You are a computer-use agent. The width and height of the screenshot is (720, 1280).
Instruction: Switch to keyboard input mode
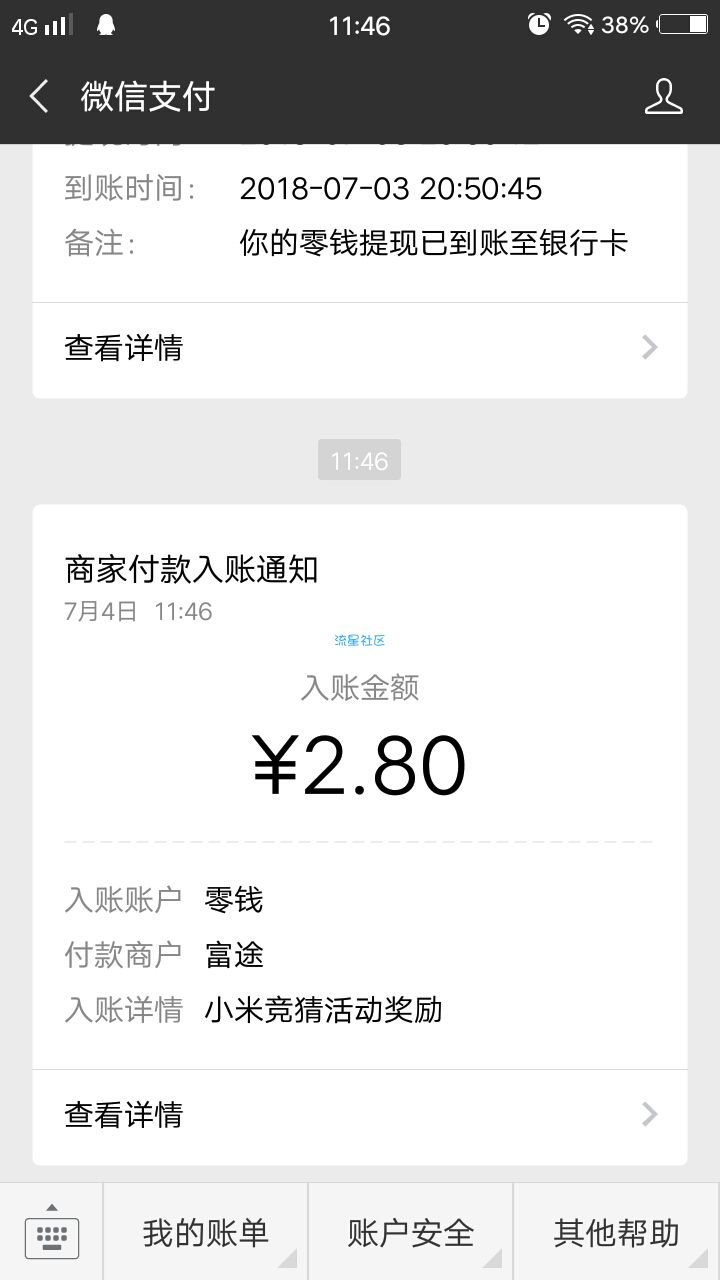coord(51,1232)
